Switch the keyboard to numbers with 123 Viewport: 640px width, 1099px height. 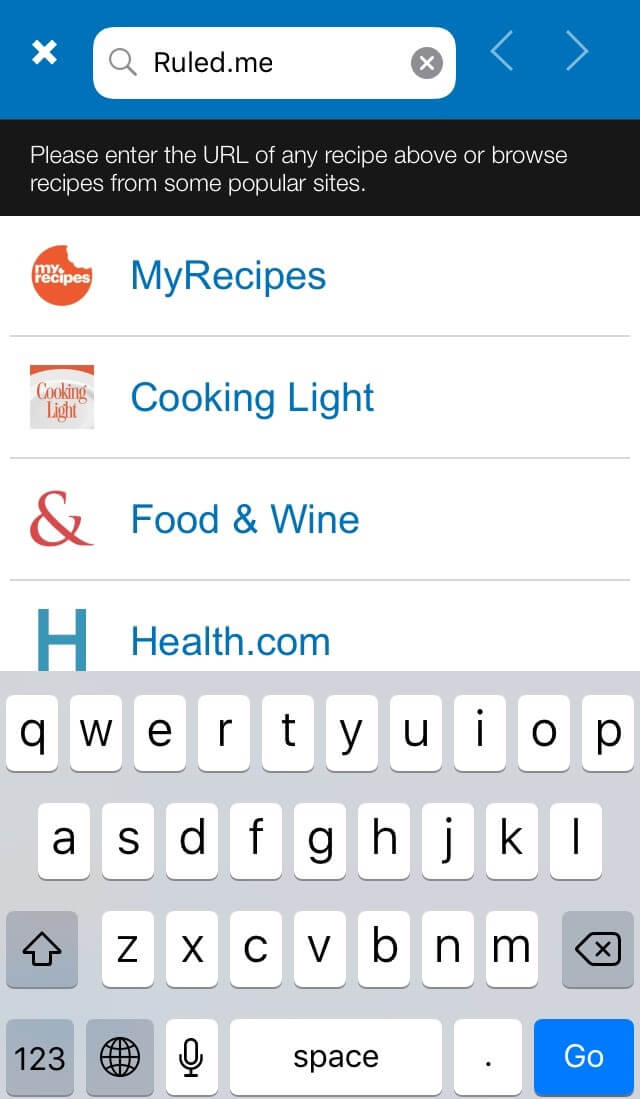(x=39, y=1057)
